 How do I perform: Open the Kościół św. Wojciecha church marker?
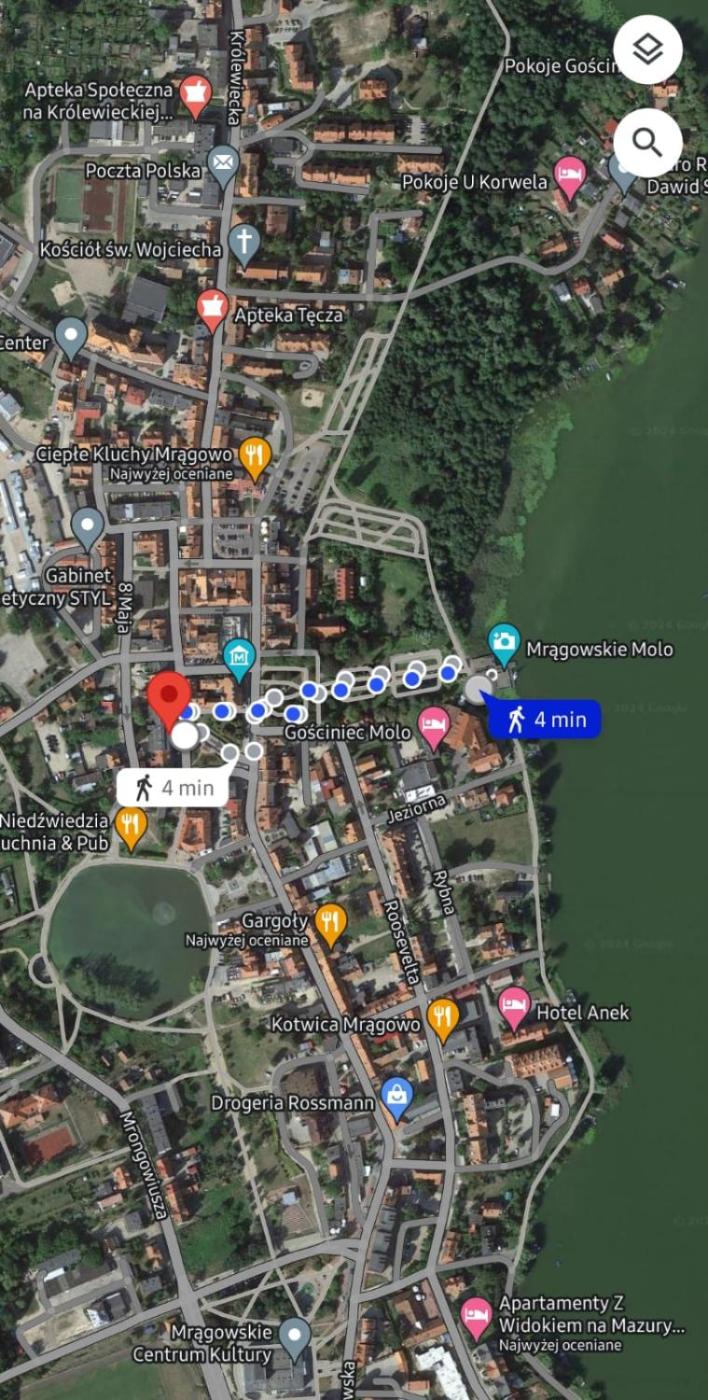click(243, 243)
